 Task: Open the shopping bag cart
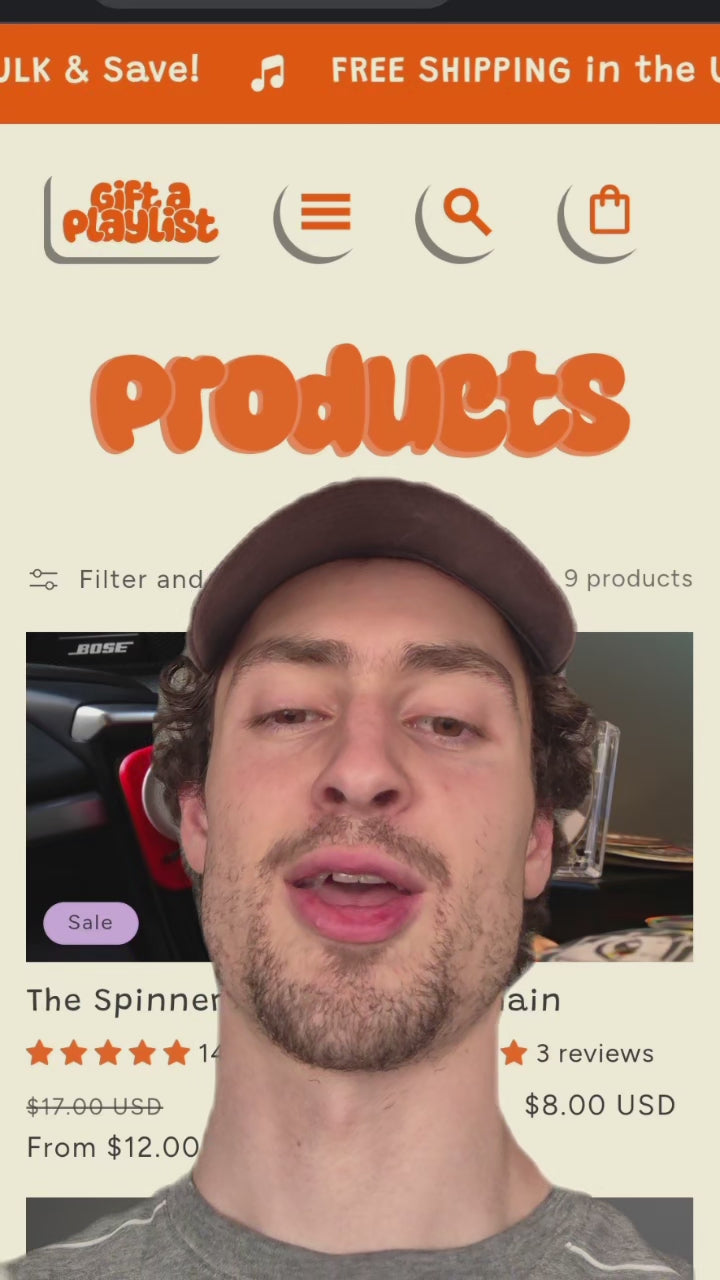tap(608, 213)
